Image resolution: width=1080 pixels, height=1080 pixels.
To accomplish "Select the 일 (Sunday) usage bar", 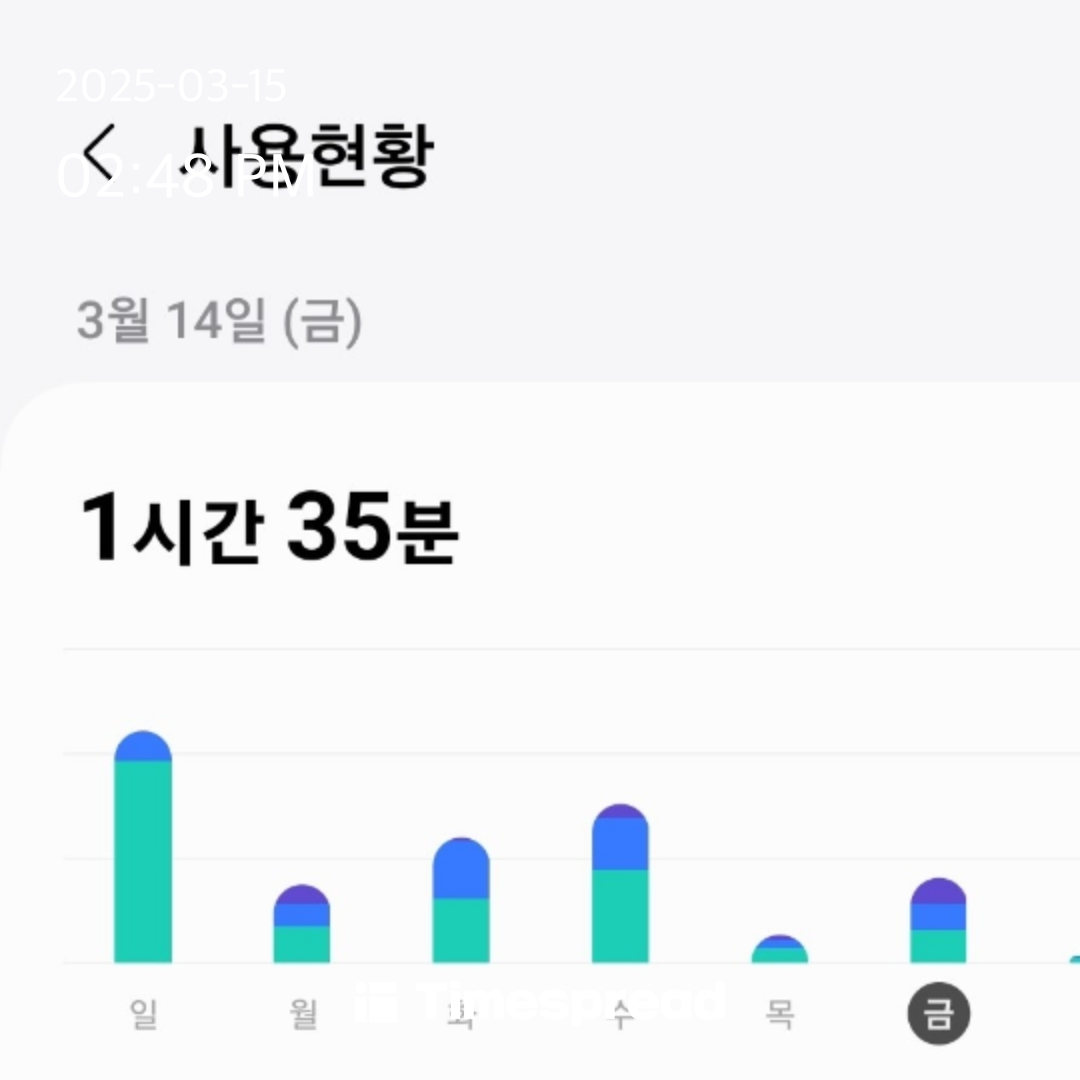I will [143, 847].
